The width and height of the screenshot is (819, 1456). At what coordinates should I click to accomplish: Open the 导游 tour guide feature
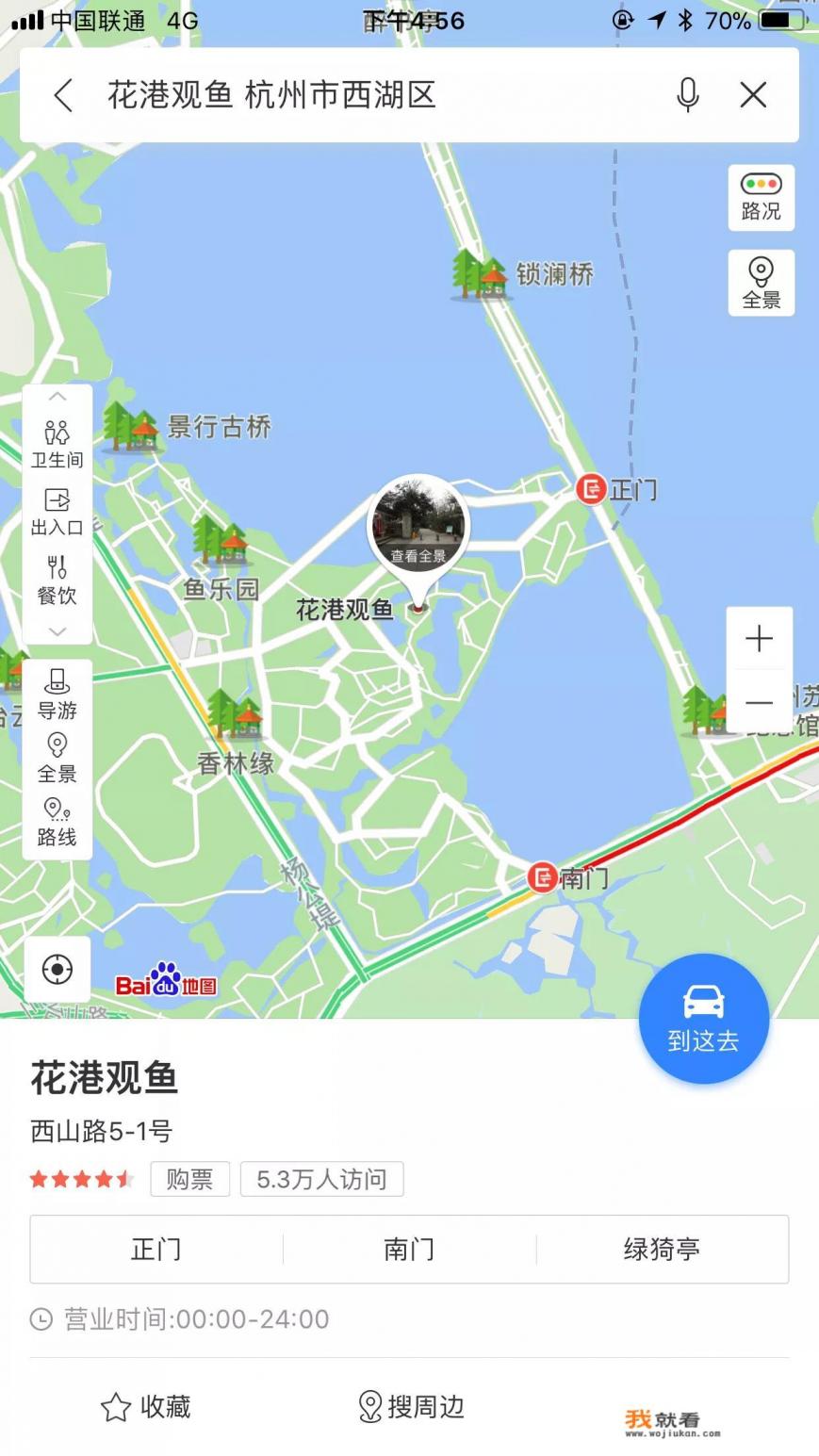tap(57, 695)
